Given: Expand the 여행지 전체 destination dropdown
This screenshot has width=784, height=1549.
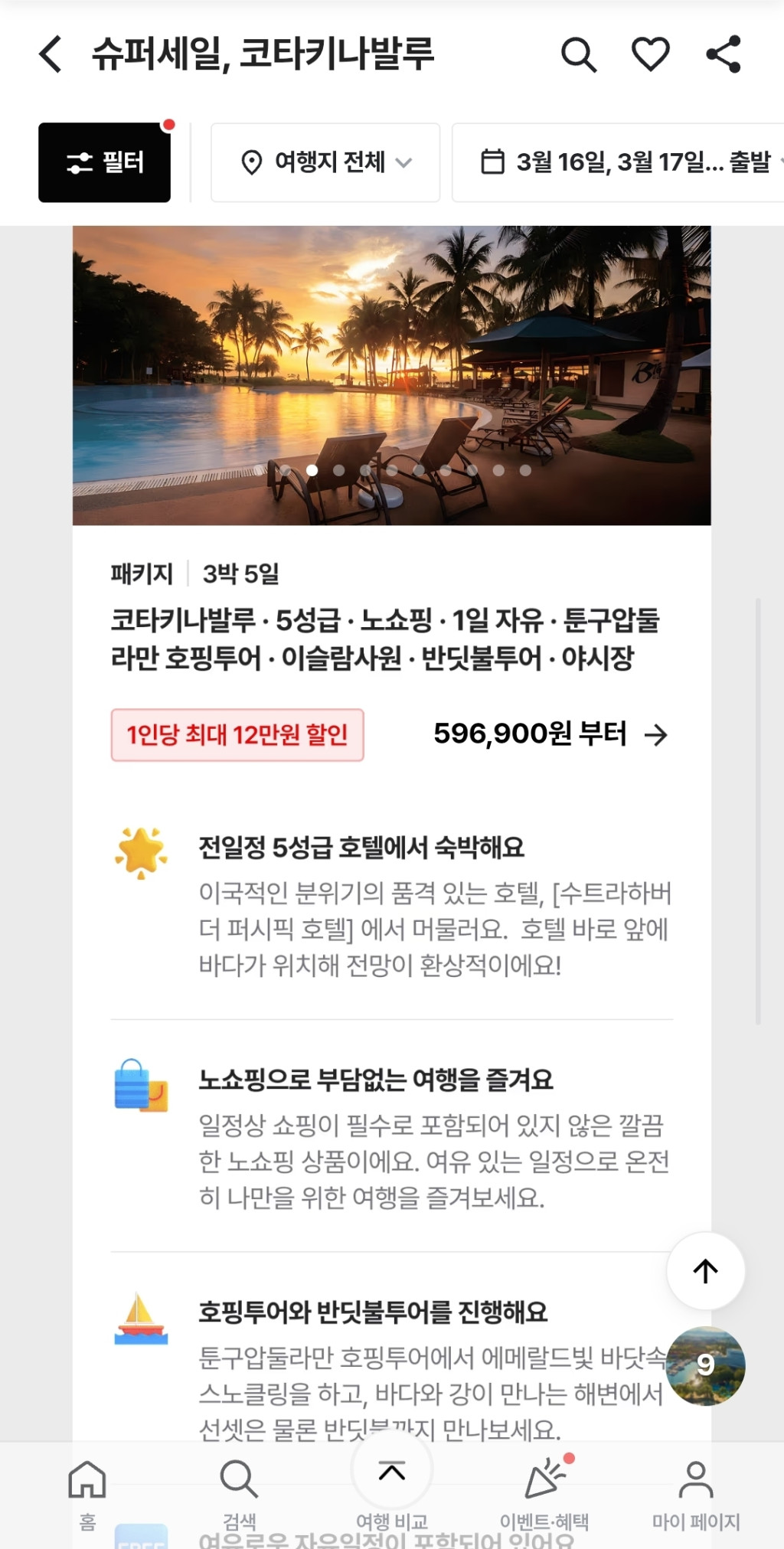Looking at the screenshot, I should [x=325, y=162].
